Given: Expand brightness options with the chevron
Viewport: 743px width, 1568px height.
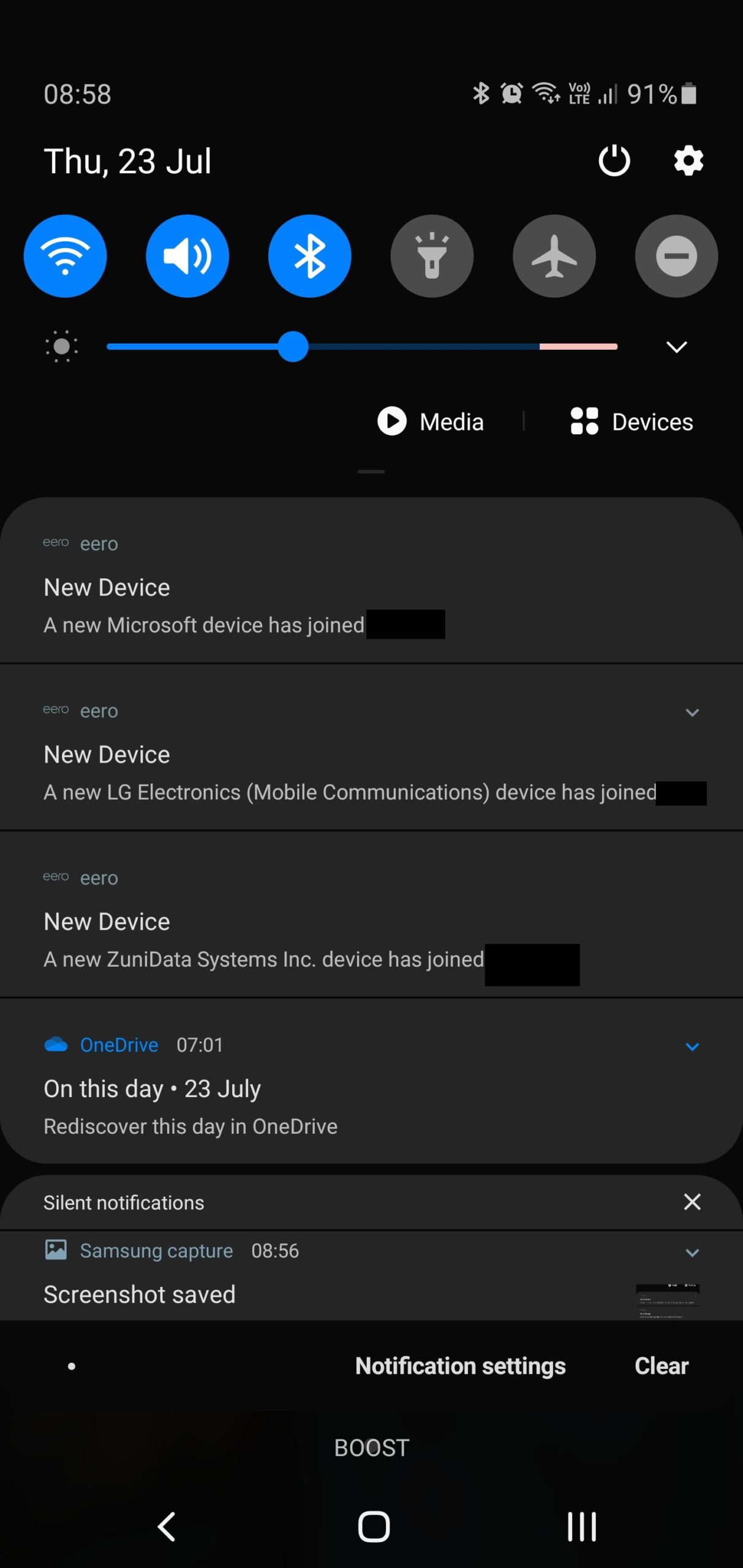Looking at the screenshot, I should [676, 347].
